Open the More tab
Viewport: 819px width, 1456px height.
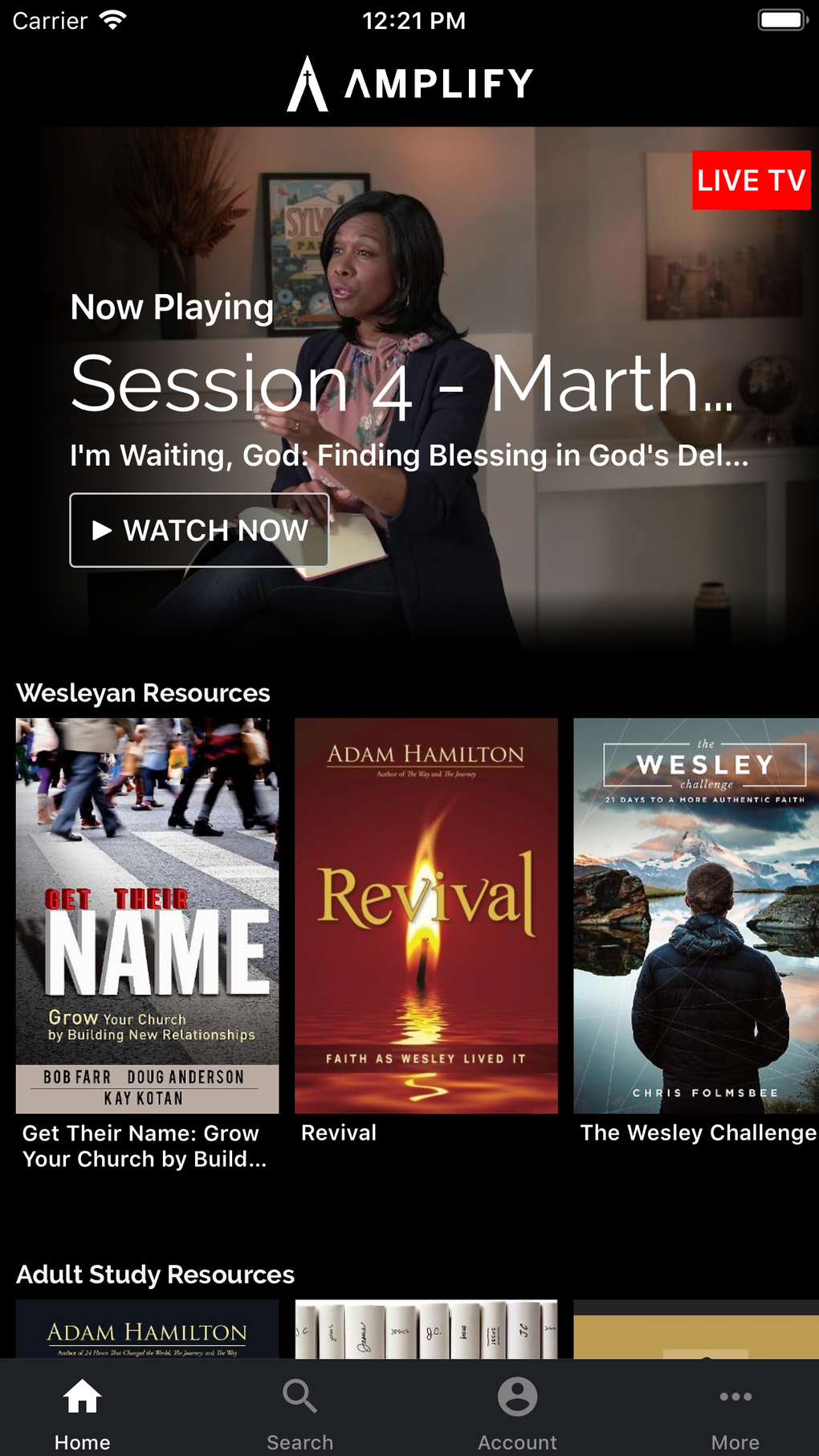735,1413
